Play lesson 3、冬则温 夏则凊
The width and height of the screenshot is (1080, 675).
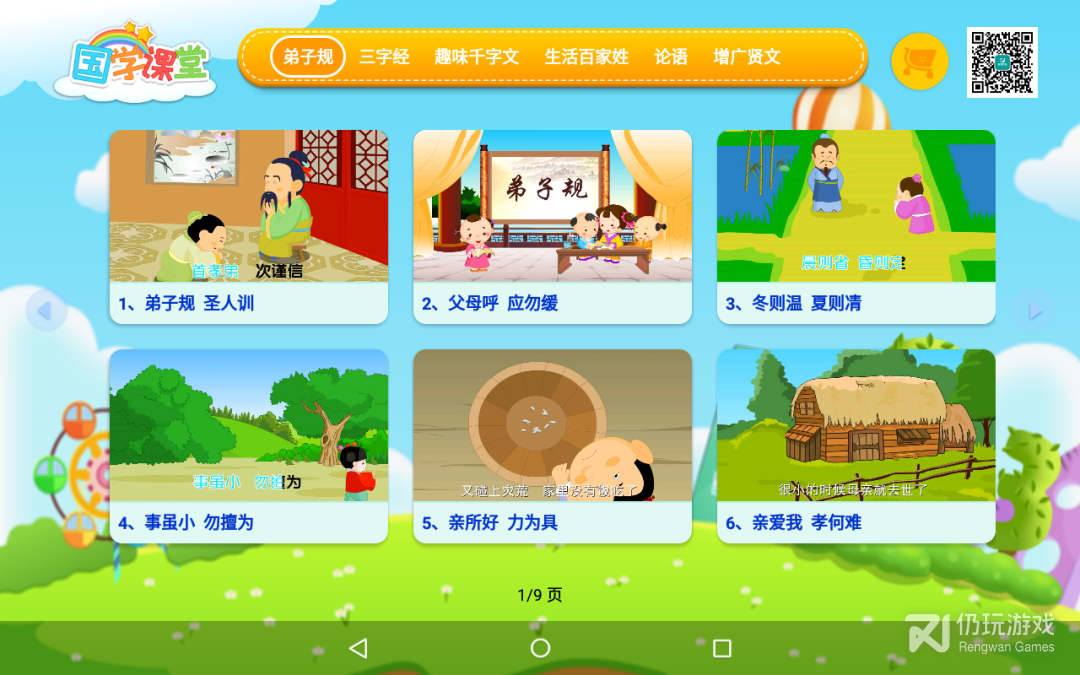pos(856,226)
